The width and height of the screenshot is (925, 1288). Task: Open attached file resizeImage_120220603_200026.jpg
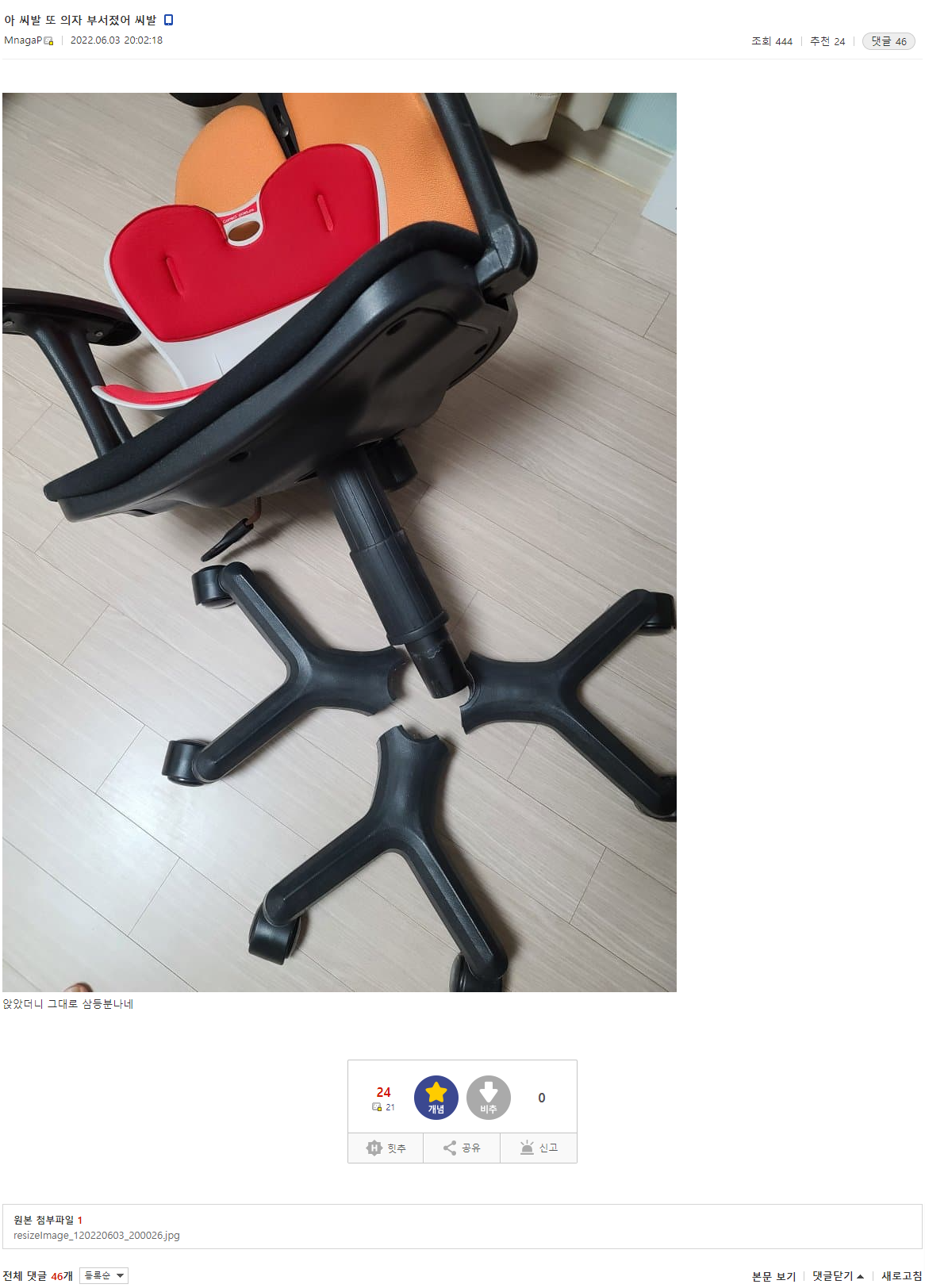[x=97, y=1236]
